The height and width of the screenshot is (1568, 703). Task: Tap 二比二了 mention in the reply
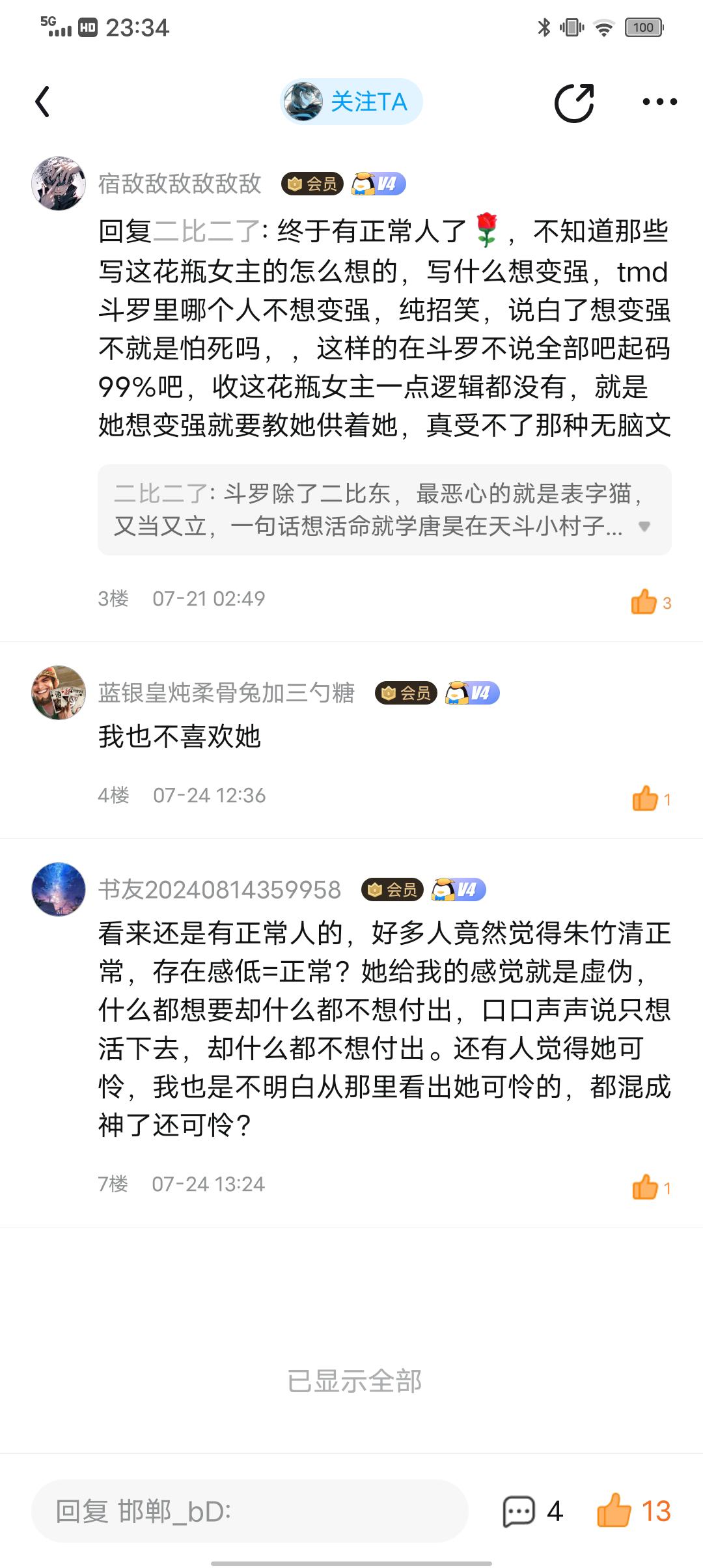click(206, 231)
